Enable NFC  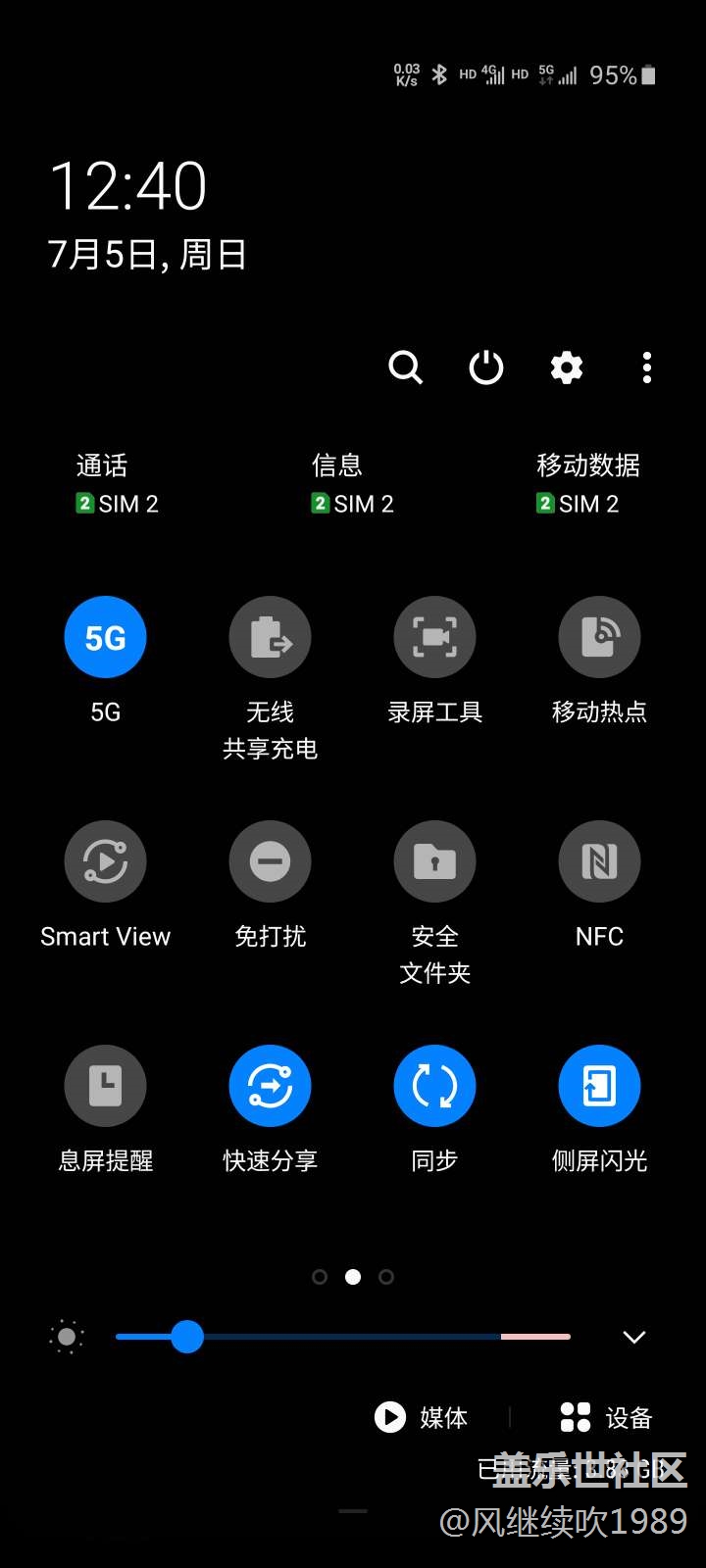point(599,861)
